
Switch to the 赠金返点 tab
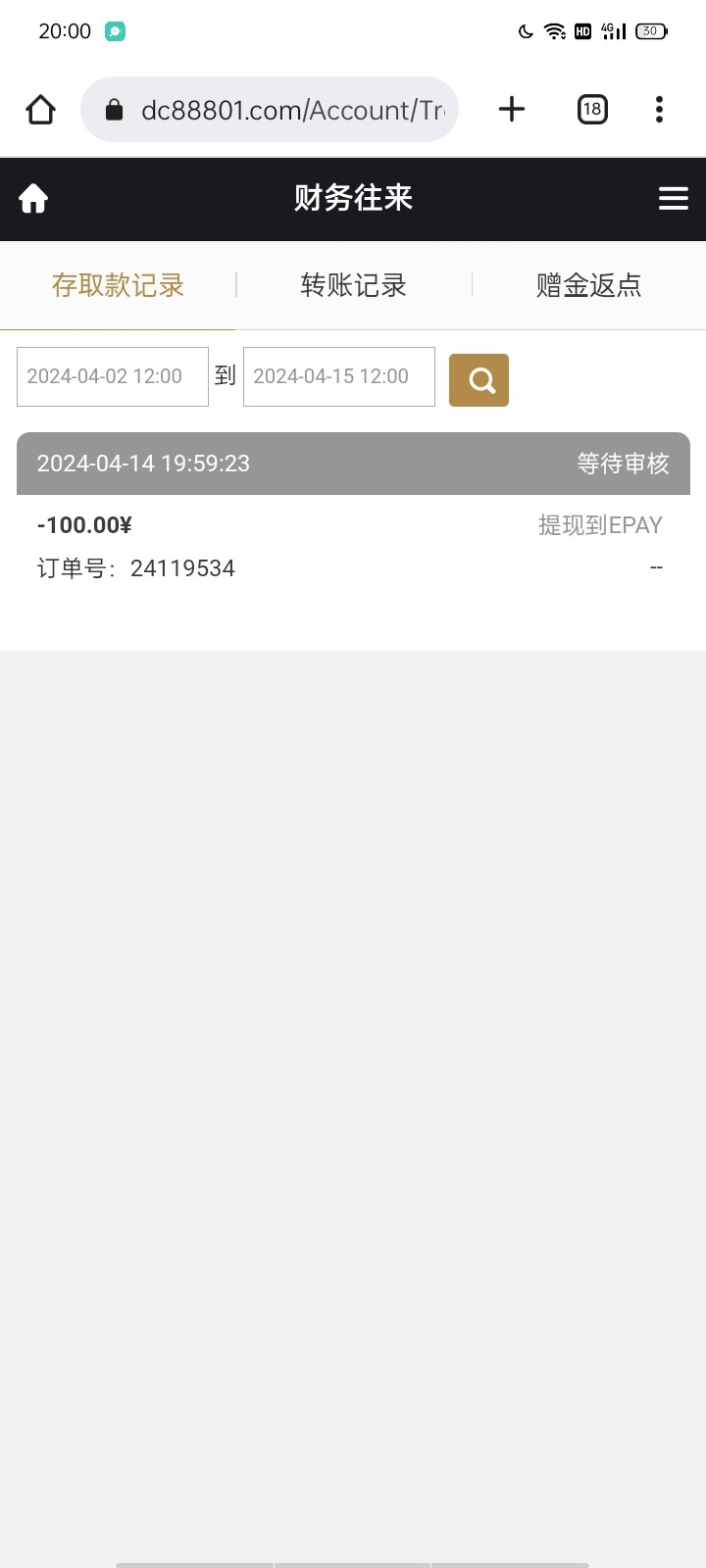coord(590,285)
